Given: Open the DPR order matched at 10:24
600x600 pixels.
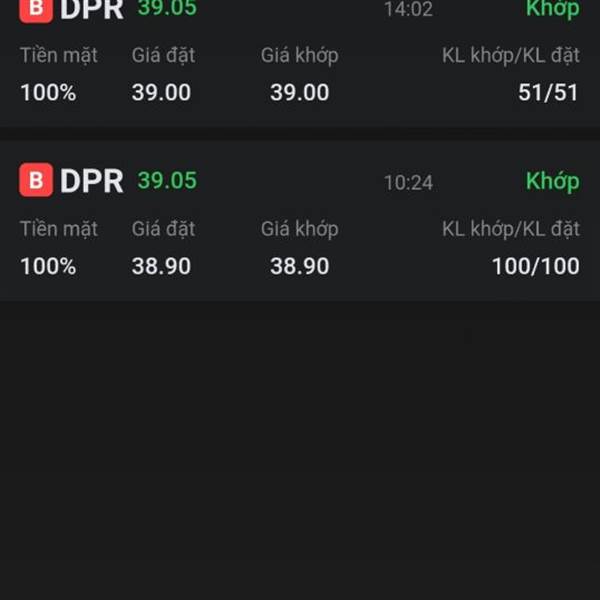Looking at the screenshot, I should pos(300,222).
